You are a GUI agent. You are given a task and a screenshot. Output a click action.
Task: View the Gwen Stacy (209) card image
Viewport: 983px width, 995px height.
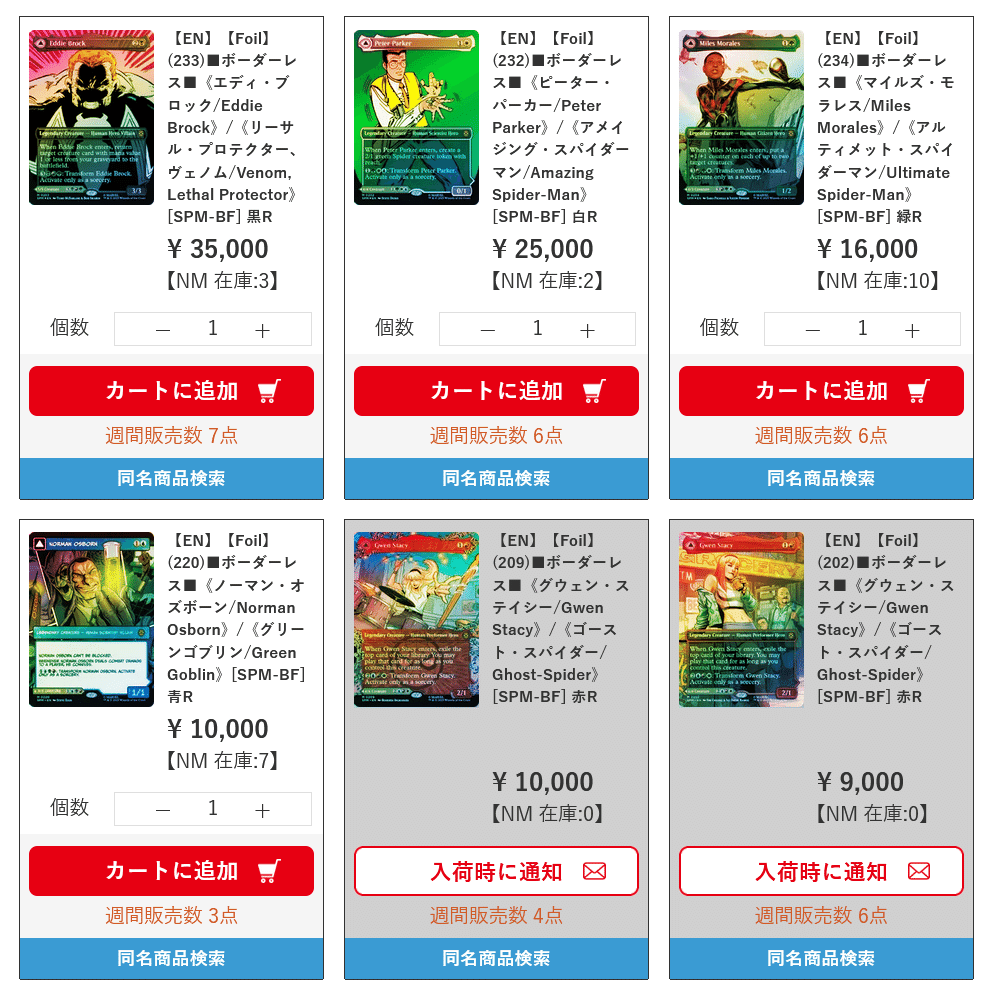416,618
